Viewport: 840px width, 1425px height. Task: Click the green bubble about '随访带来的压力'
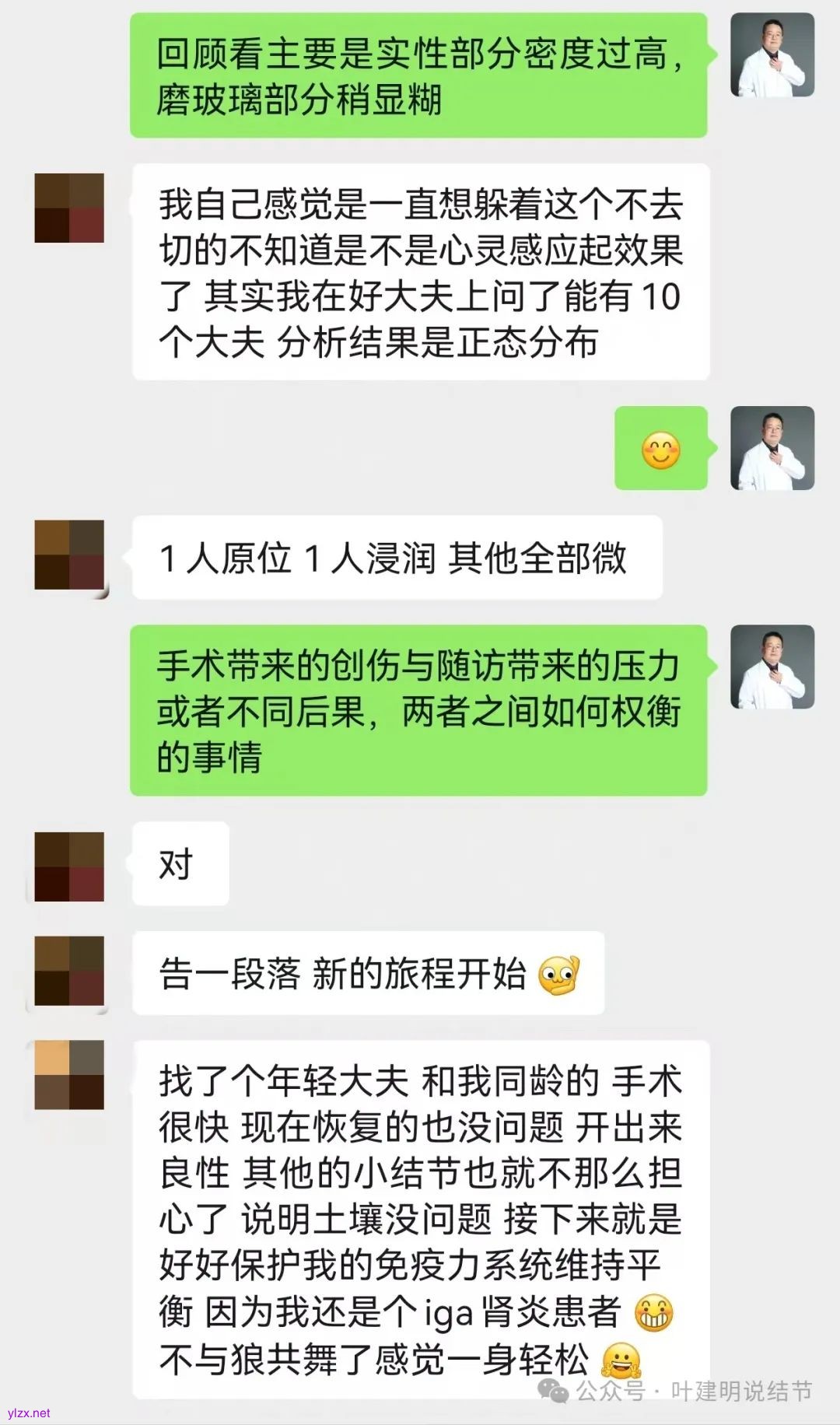pyautogui.click(x=420, y=712)
